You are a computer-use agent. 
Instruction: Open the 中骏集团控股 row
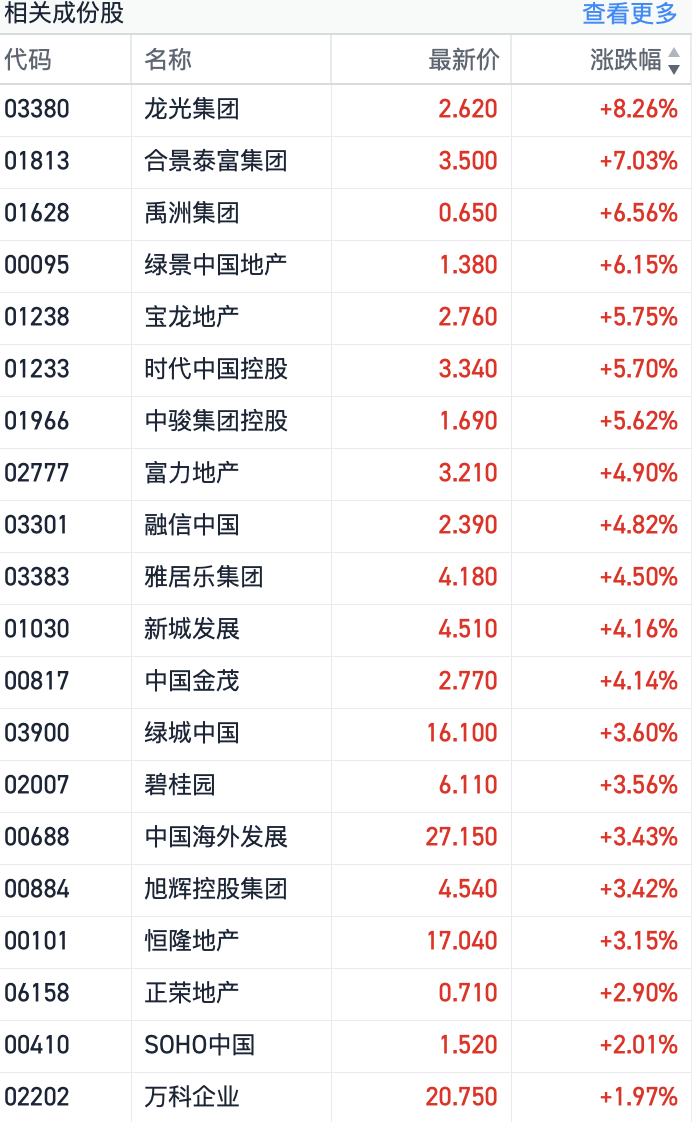pos(215,421)
